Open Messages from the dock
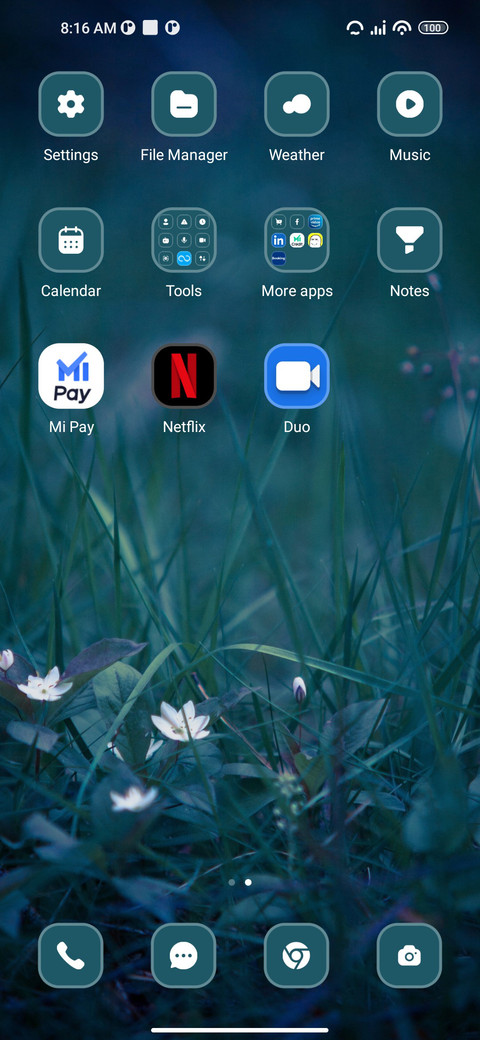Screen dimensions: 480x1040 tap(184, 956)
